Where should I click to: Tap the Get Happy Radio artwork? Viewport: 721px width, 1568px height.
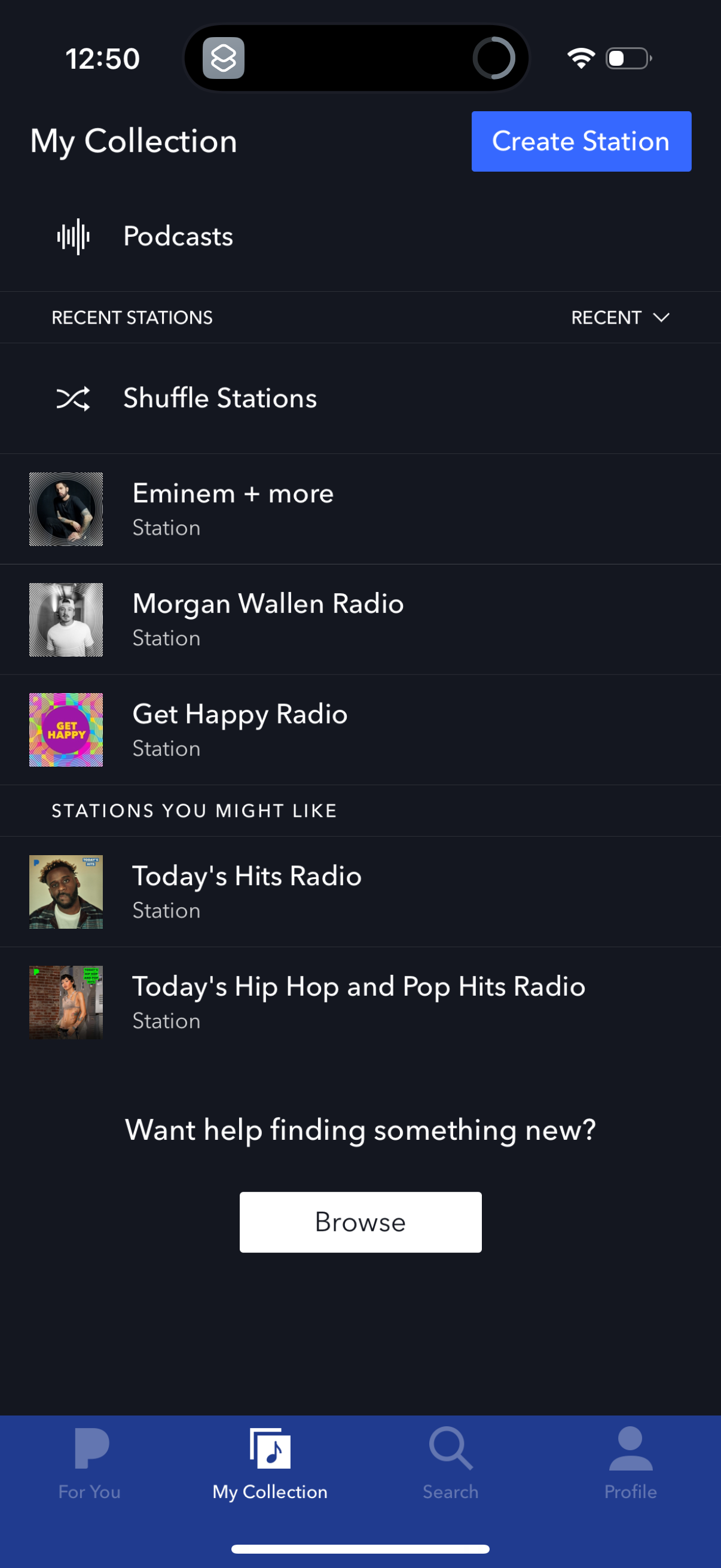coord(66,729)
